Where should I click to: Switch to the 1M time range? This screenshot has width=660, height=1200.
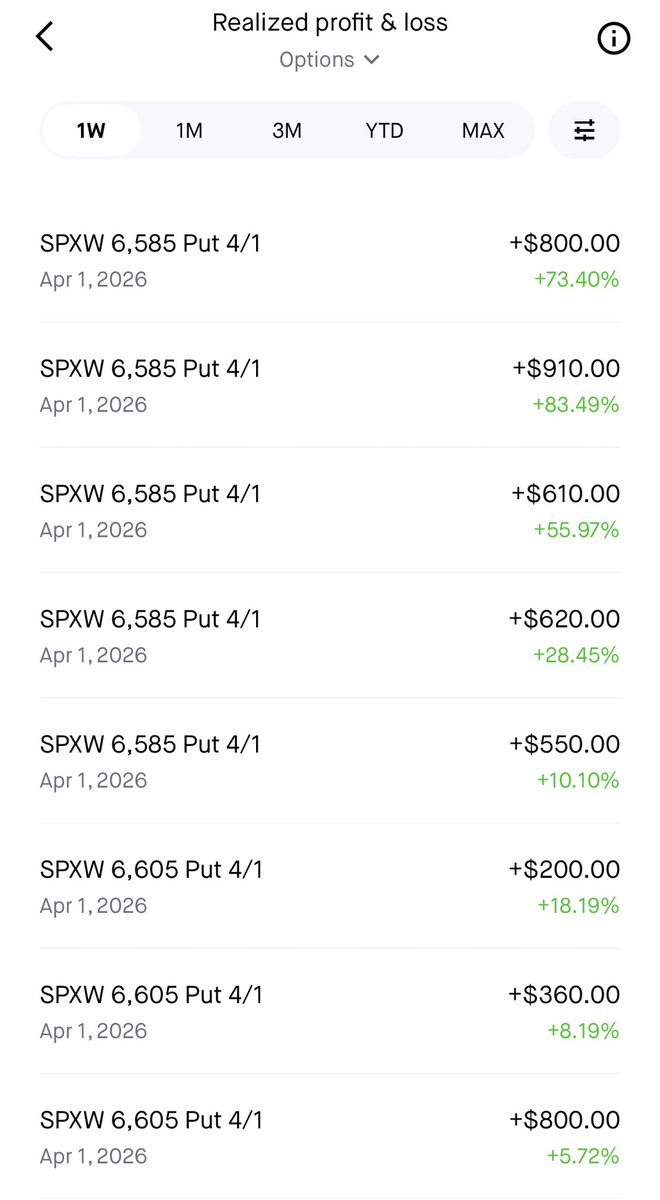pyautogui.click(x=189, y=130)
